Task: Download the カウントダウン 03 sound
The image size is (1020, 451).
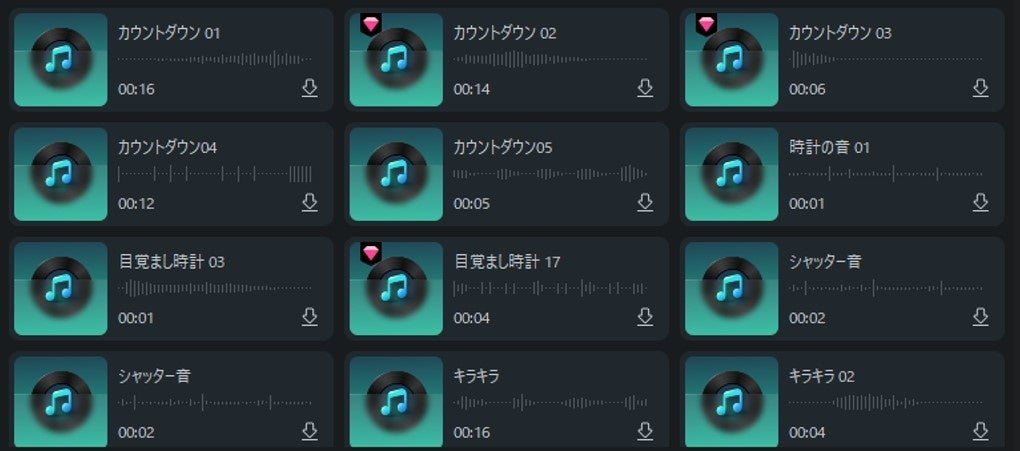Action: click(x=980, y=89)
